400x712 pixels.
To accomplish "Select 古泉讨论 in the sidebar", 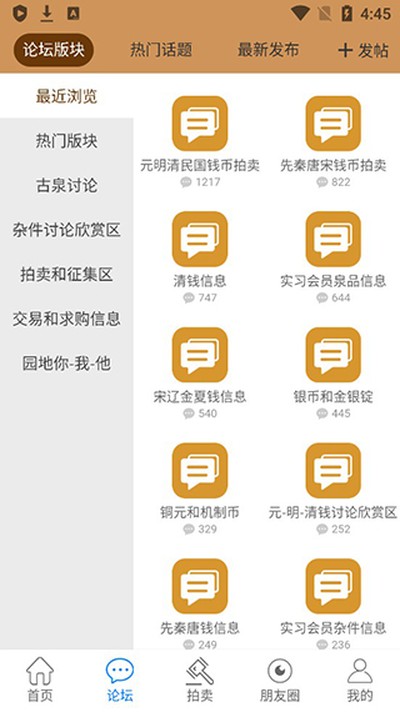I will (x=67, y=185).
